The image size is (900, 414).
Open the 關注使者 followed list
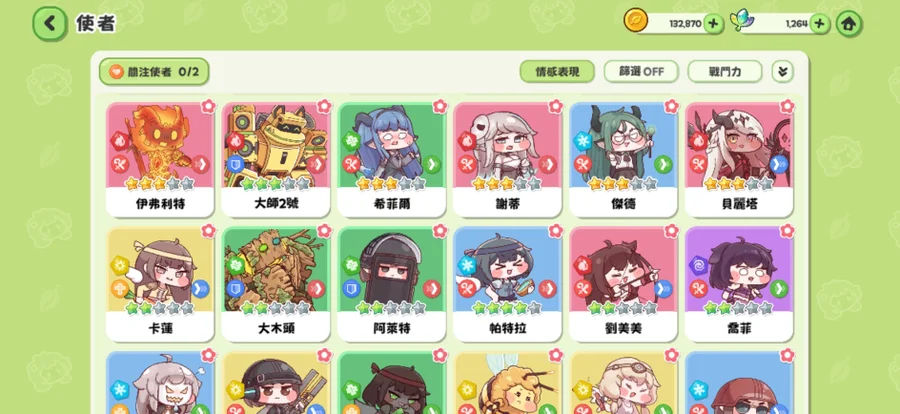[x=155, y=72]
